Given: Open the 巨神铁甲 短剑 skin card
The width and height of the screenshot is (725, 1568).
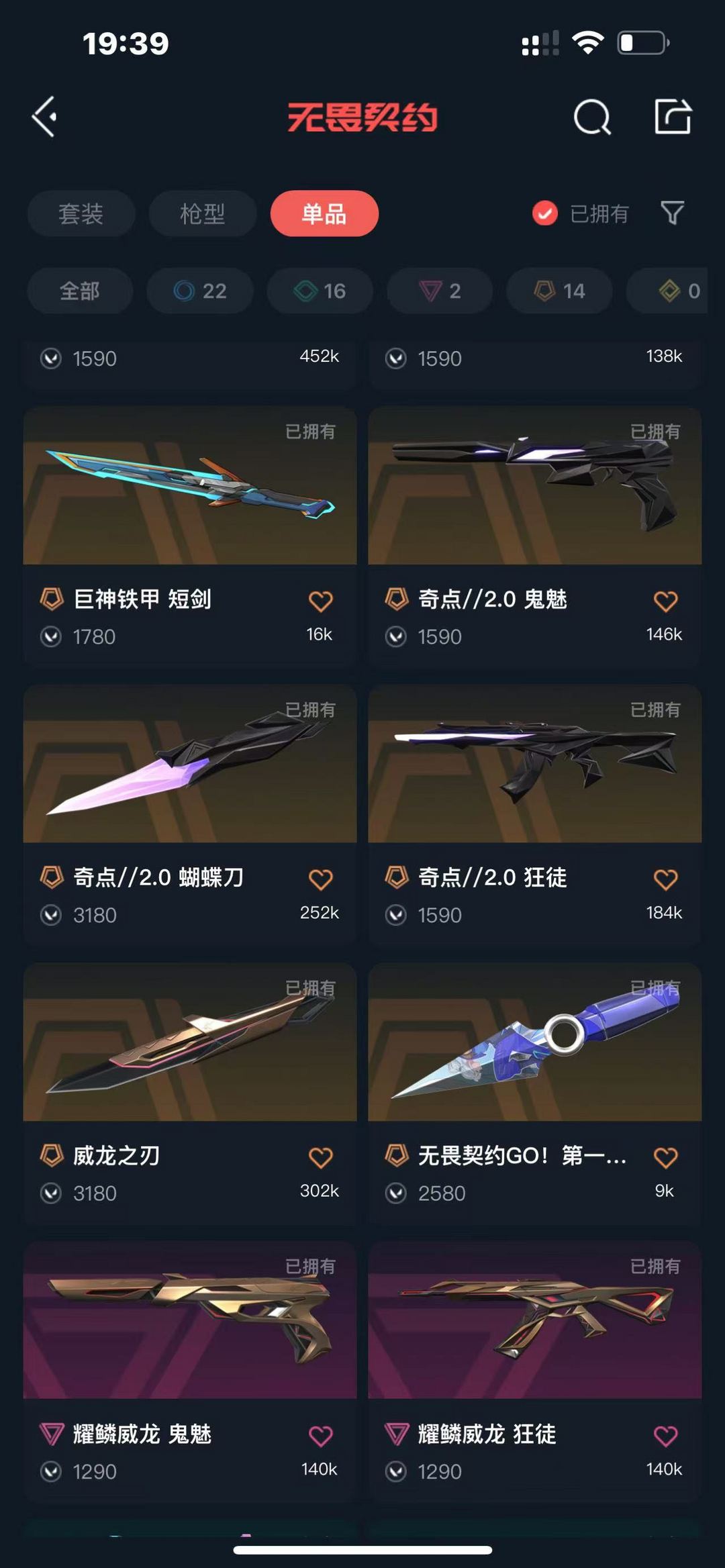Looking at the screenshot, I should coord(190,536).
